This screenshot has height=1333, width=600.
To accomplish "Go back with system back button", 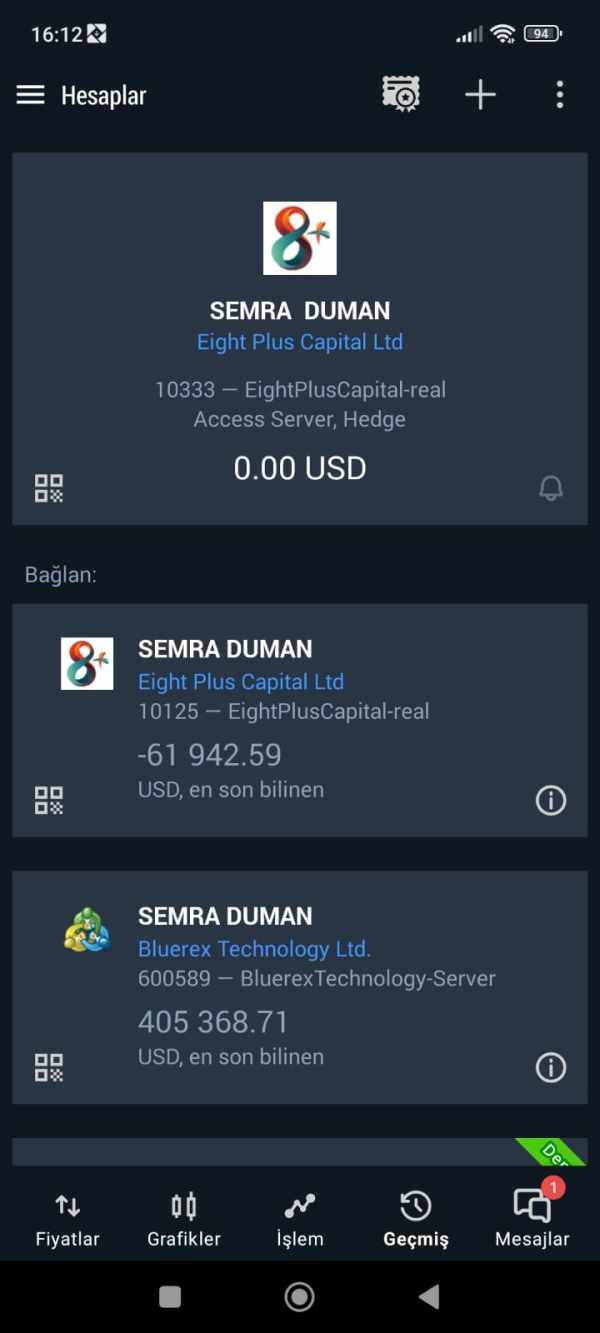I will point(429,1297).
